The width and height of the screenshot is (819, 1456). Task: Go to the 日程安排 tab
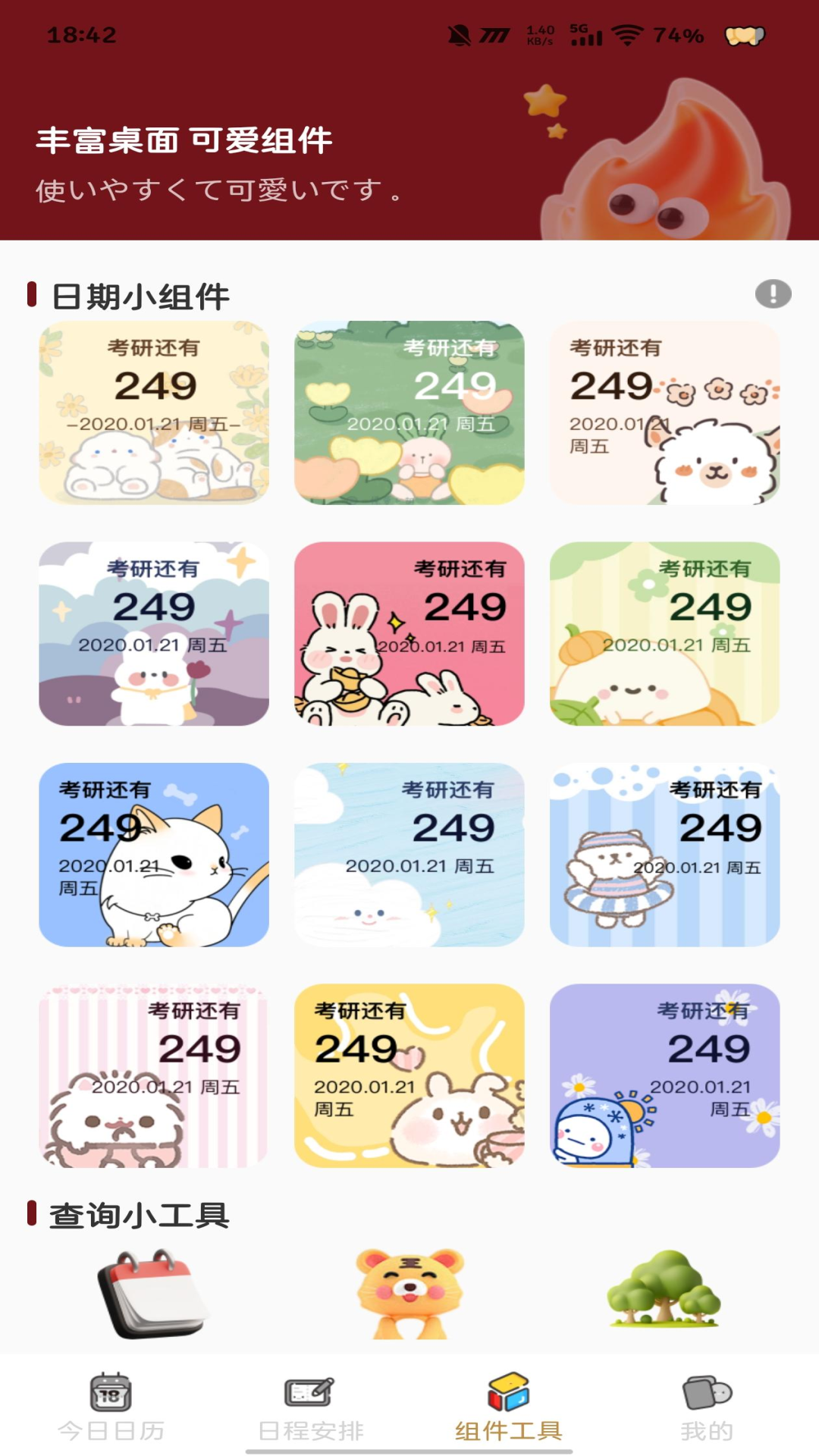click(310, 1407)
